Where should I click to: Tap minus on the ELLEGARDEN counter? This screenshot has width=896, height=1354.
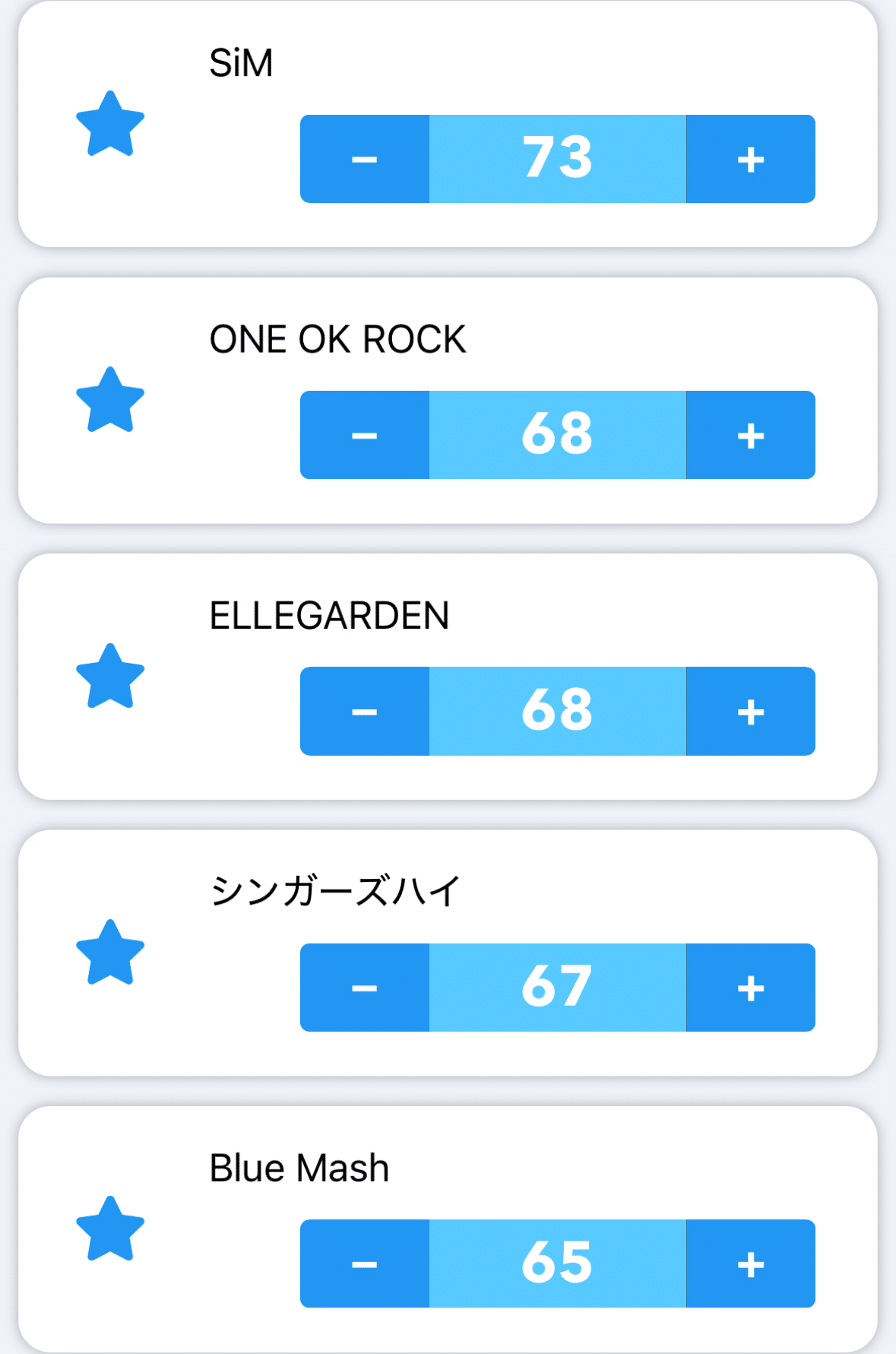pyautogui.click(x=365, y=711)
